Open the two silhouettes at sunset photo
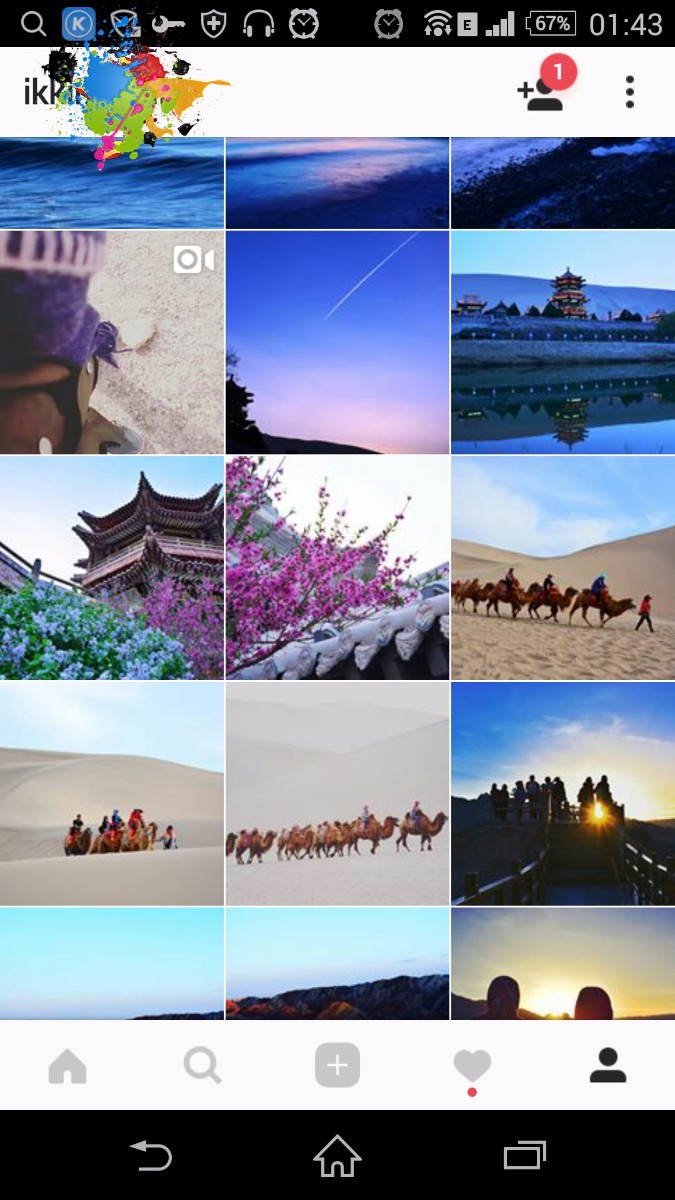The width and height of the screenshot is (675, 1200). click(563, 964)
